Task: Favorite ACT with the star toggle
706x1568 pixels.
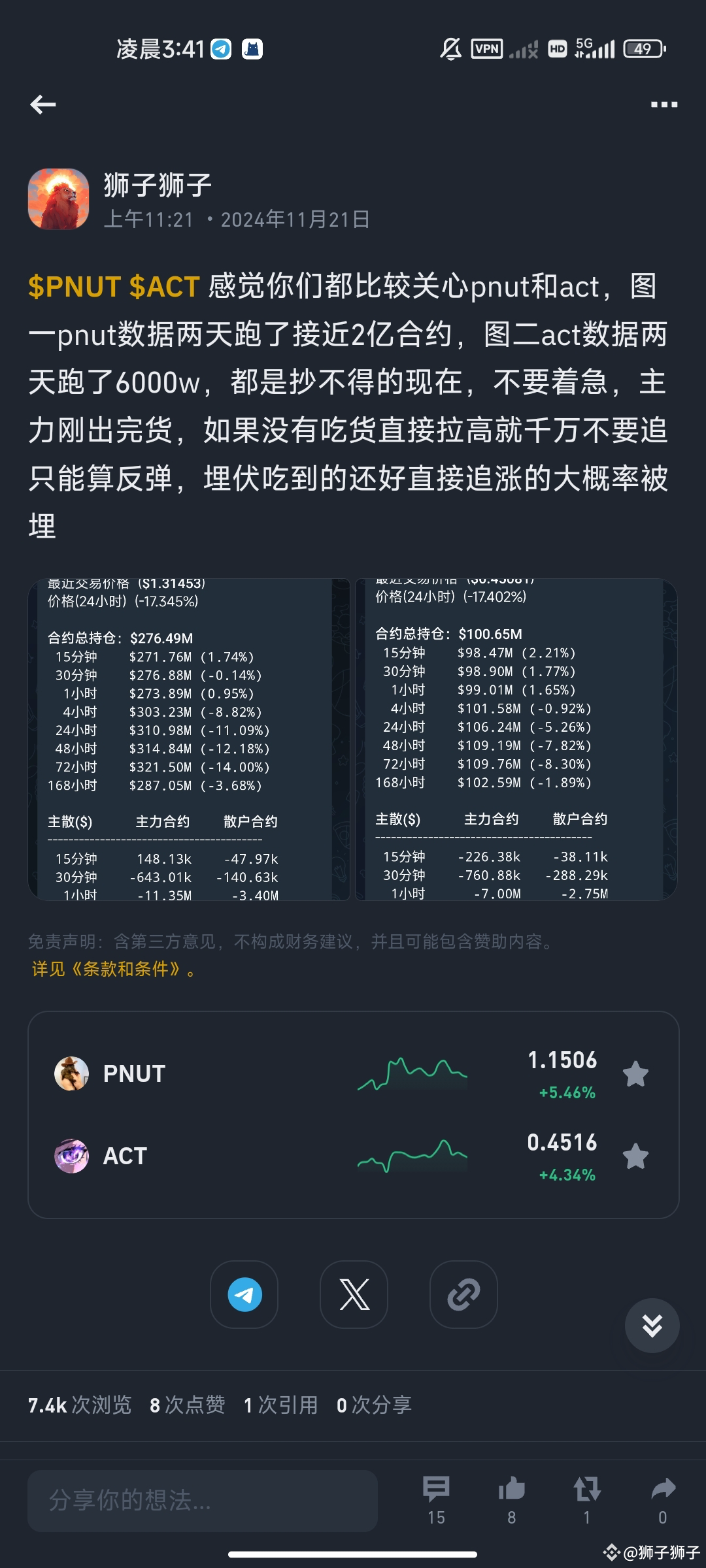Action: point(637,1156)
